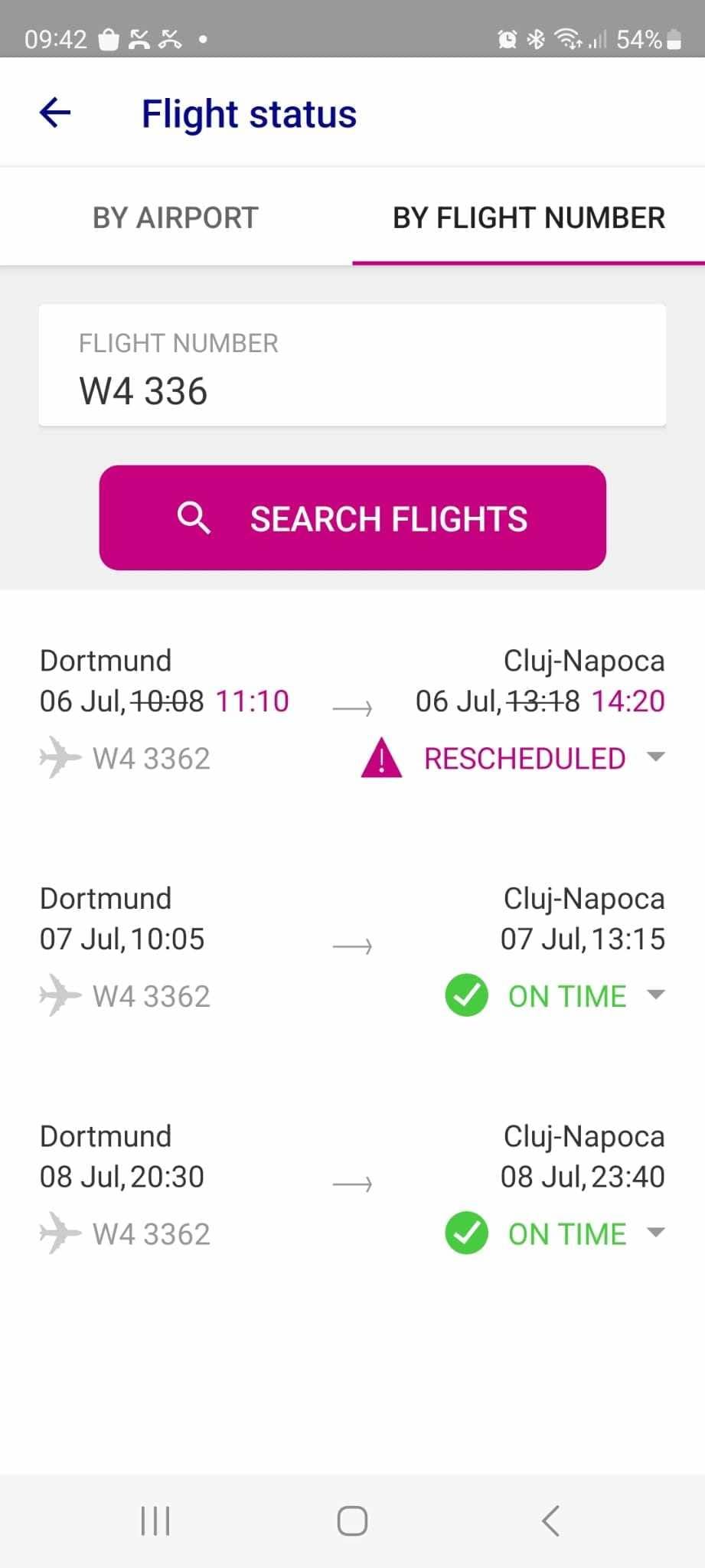Open recent apps from the navigation bar

point(155,1521)
